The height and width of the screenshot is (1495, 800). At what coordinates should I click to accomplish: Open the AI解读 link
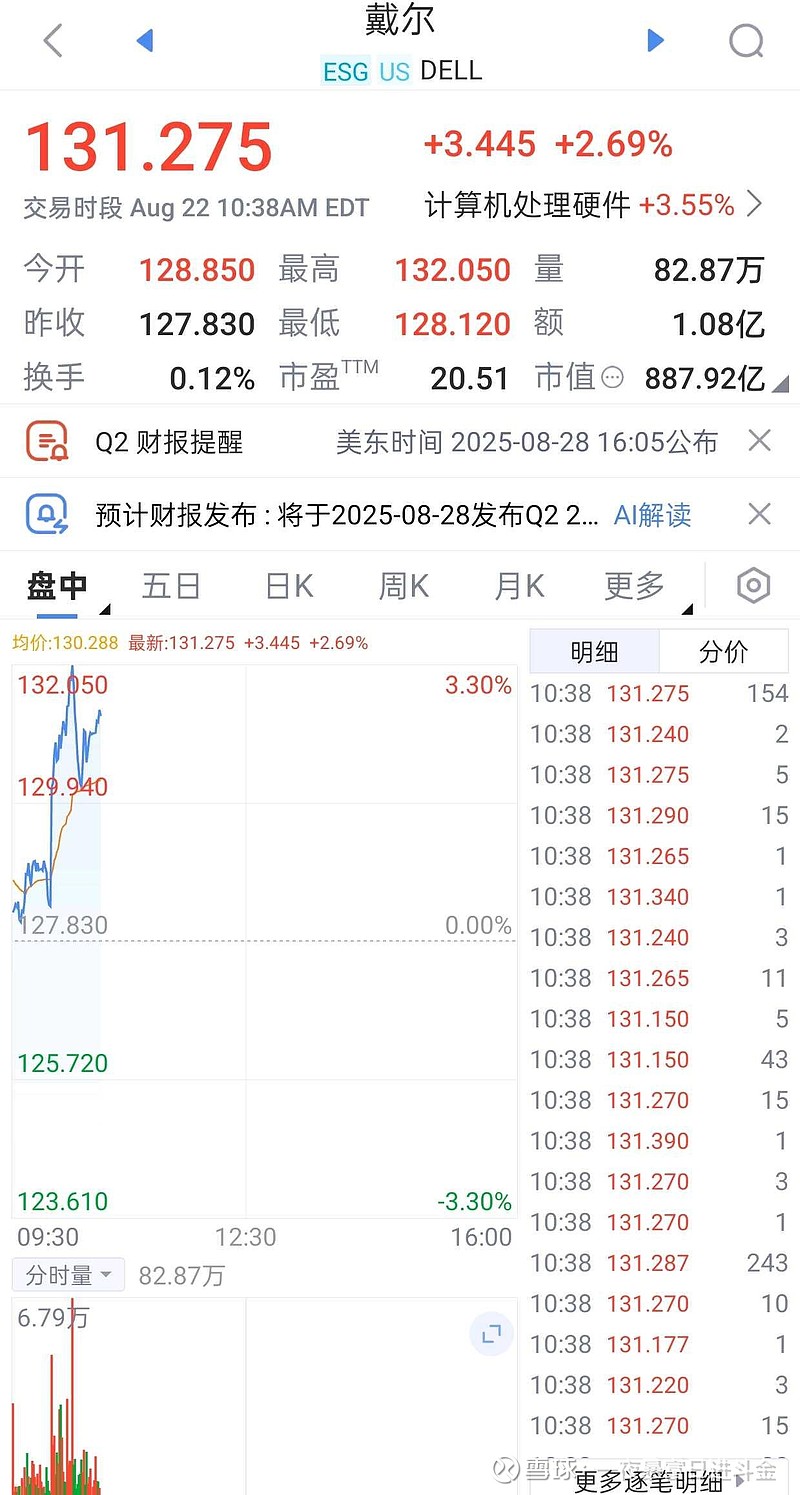(x=652, y=515)
